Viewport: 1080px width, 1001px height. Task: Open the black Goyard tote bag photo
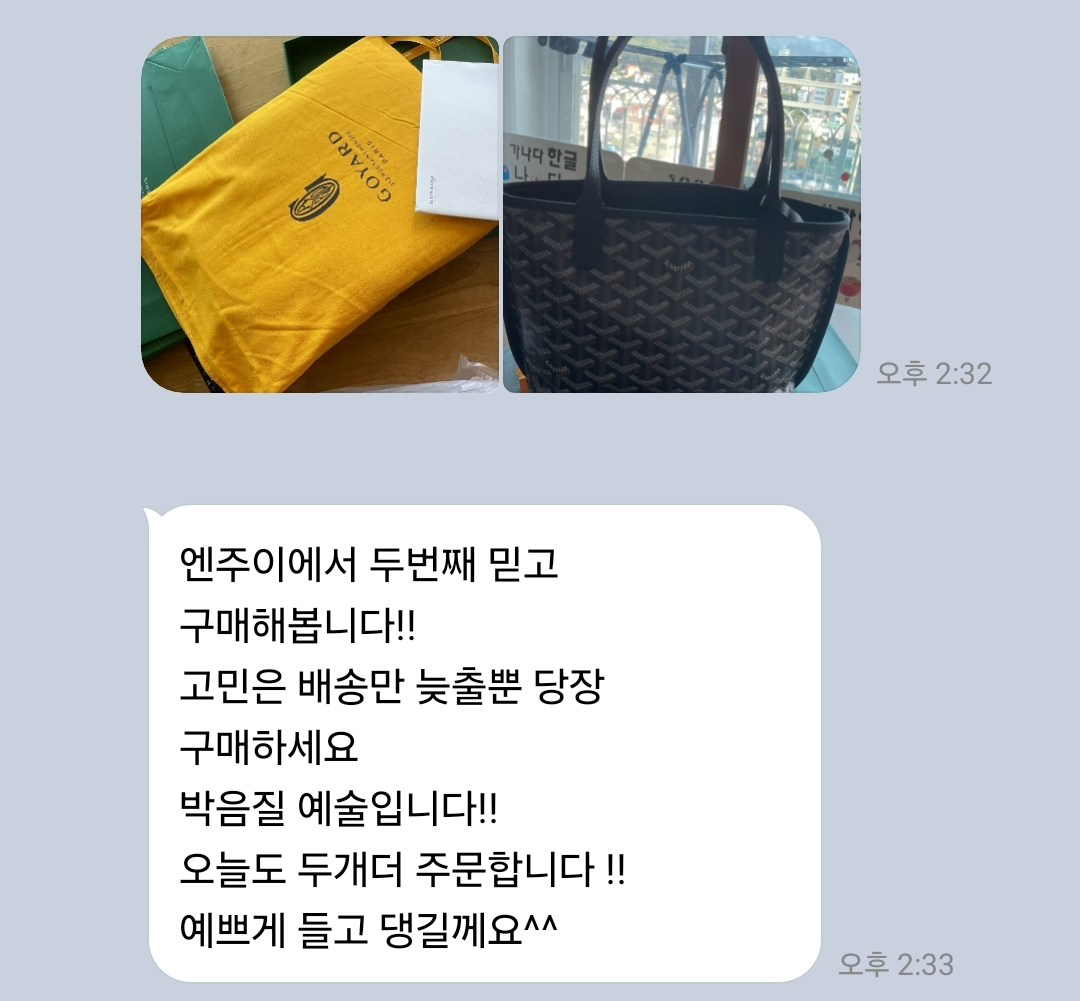pos(680,215)
